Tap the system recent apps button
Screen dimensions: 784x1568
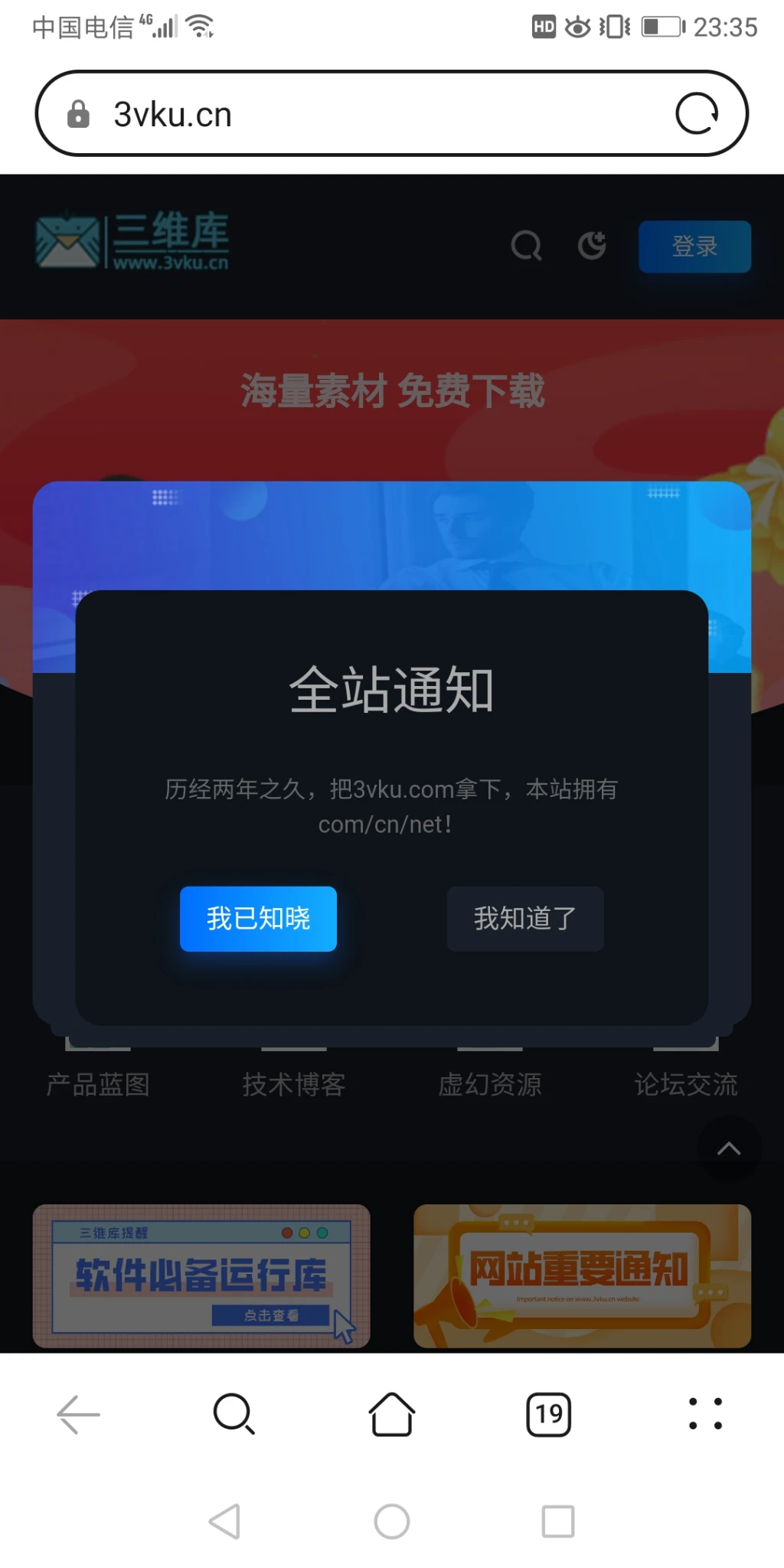[558, 1521]
